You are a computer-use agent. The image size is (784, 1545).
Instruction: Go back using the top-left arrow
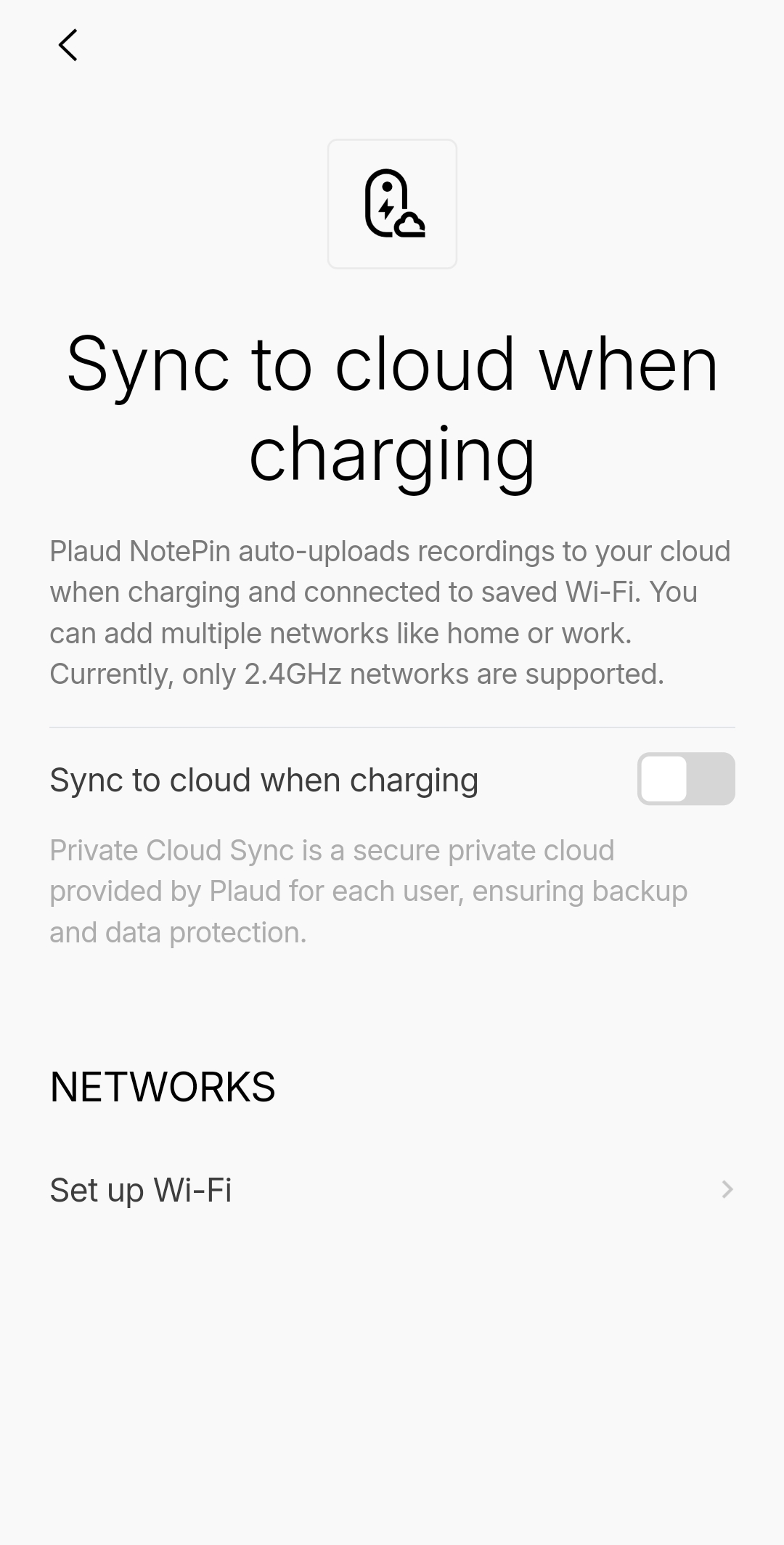pyautogui.click(x=68, y=45)
